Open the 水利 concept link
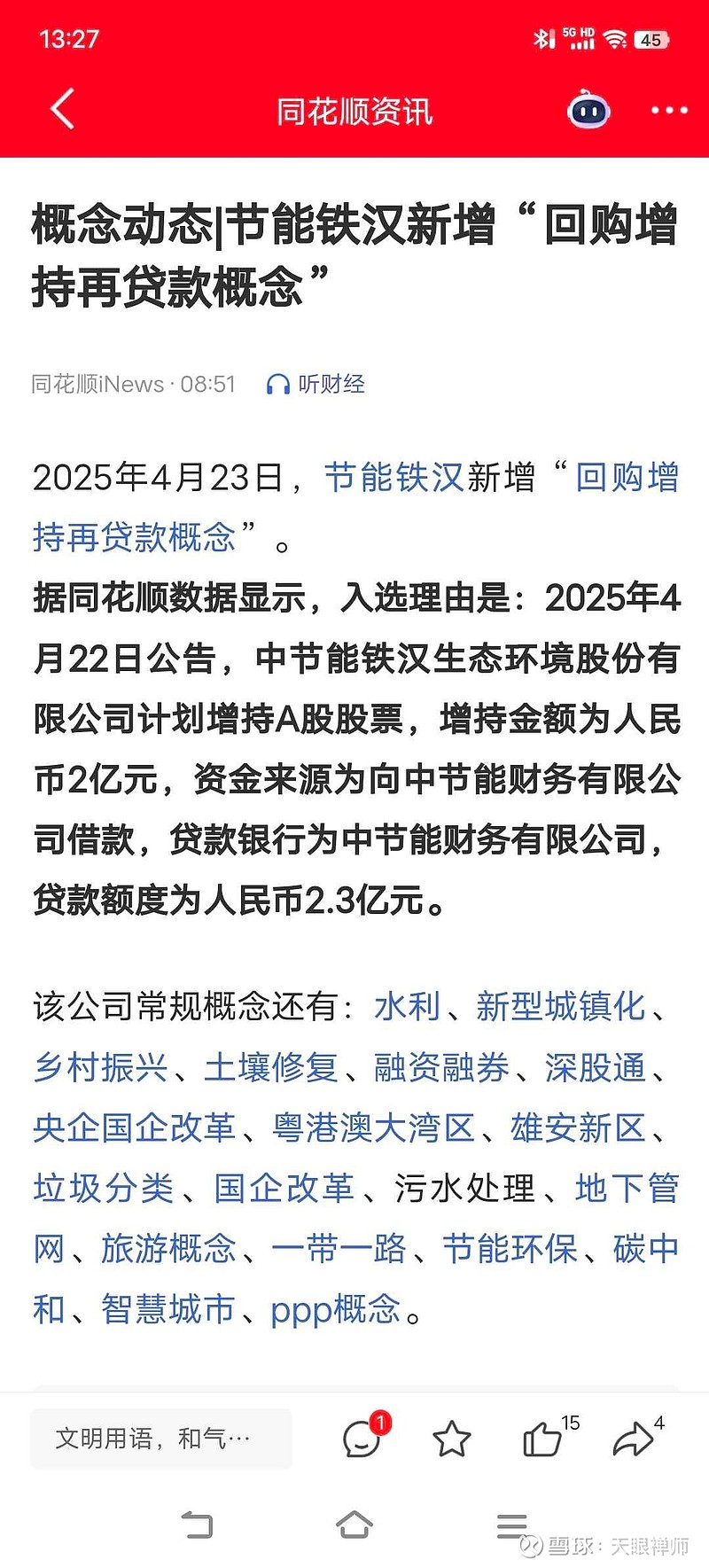Viewport: 709px width, 1568px height. pyautogui.click(x=407, y=1006)
